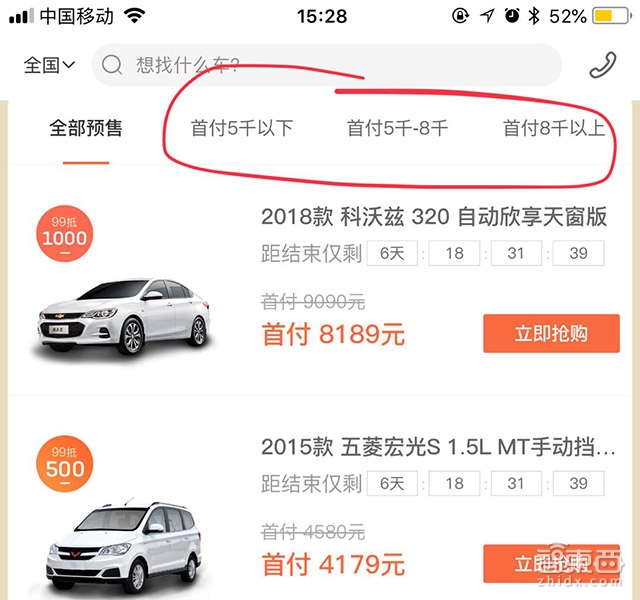Select the 首付5千以下 tab
The height and width of the screenshot is (600, 640).
pos(242,128)
